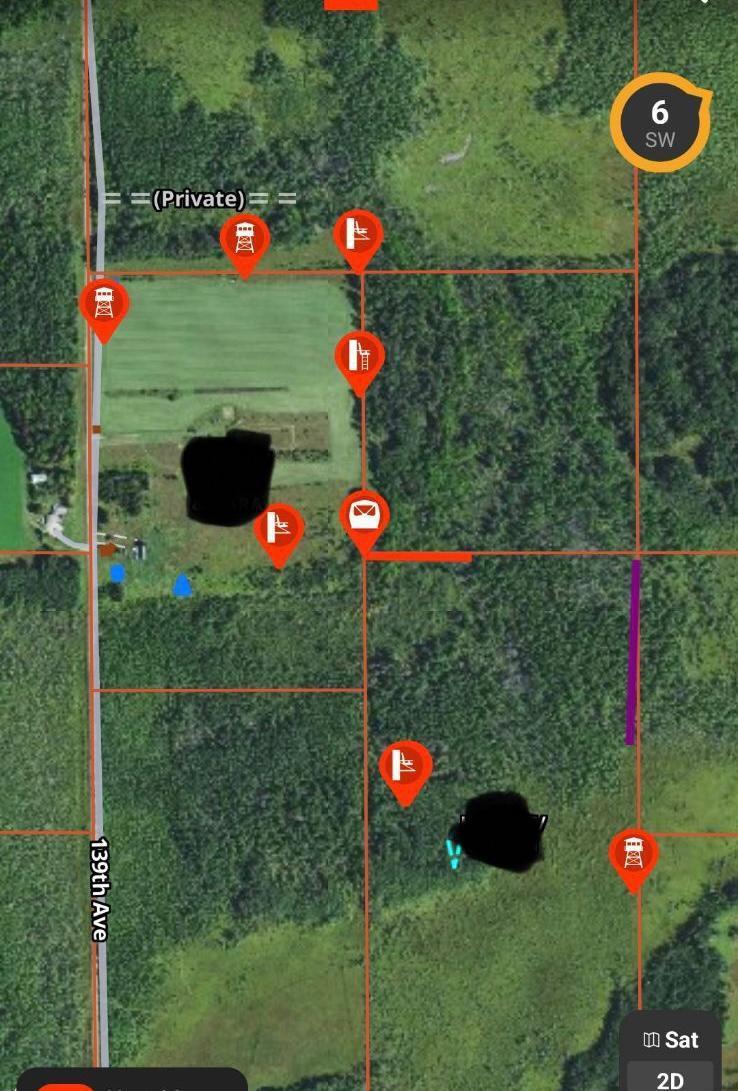Tap the 6 SW wind compass button
Viewport: 738px width, 1091px height.
coord(659,123)
